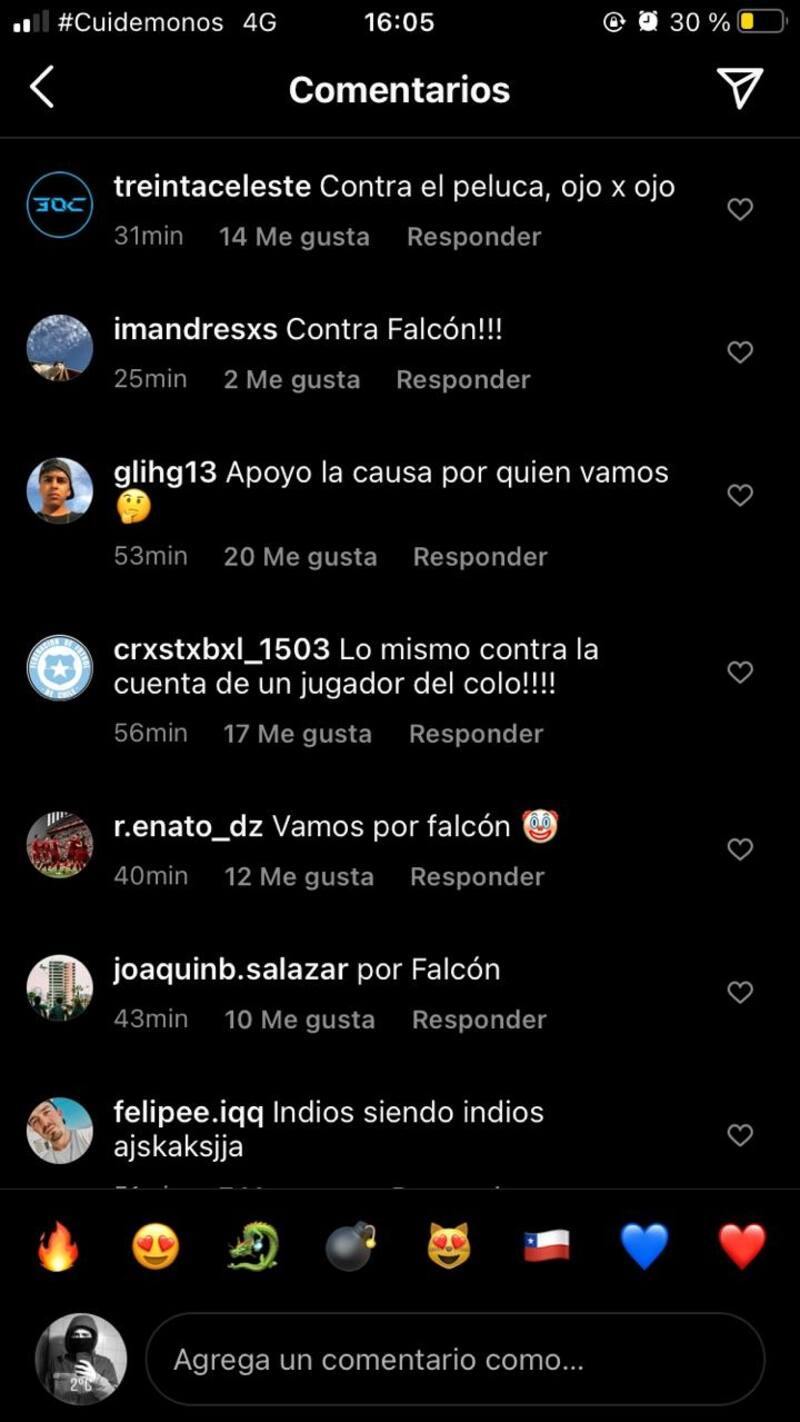Go back from the Comentarios screen
This screenshot has width=800, height=1422.
42,89
